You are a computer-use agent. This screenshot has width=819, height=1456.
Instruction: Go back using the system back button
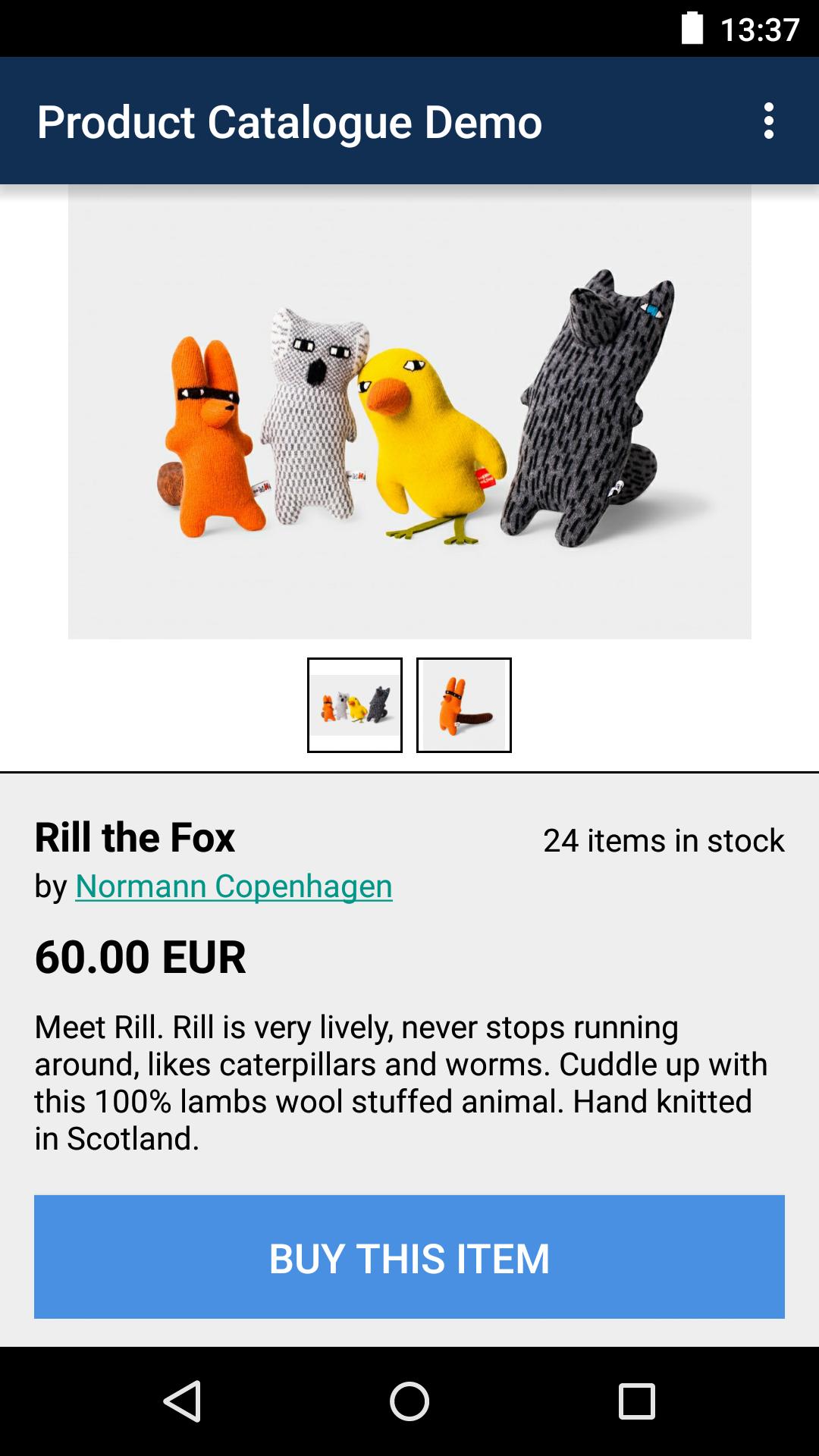click(x=182, y=1401)
